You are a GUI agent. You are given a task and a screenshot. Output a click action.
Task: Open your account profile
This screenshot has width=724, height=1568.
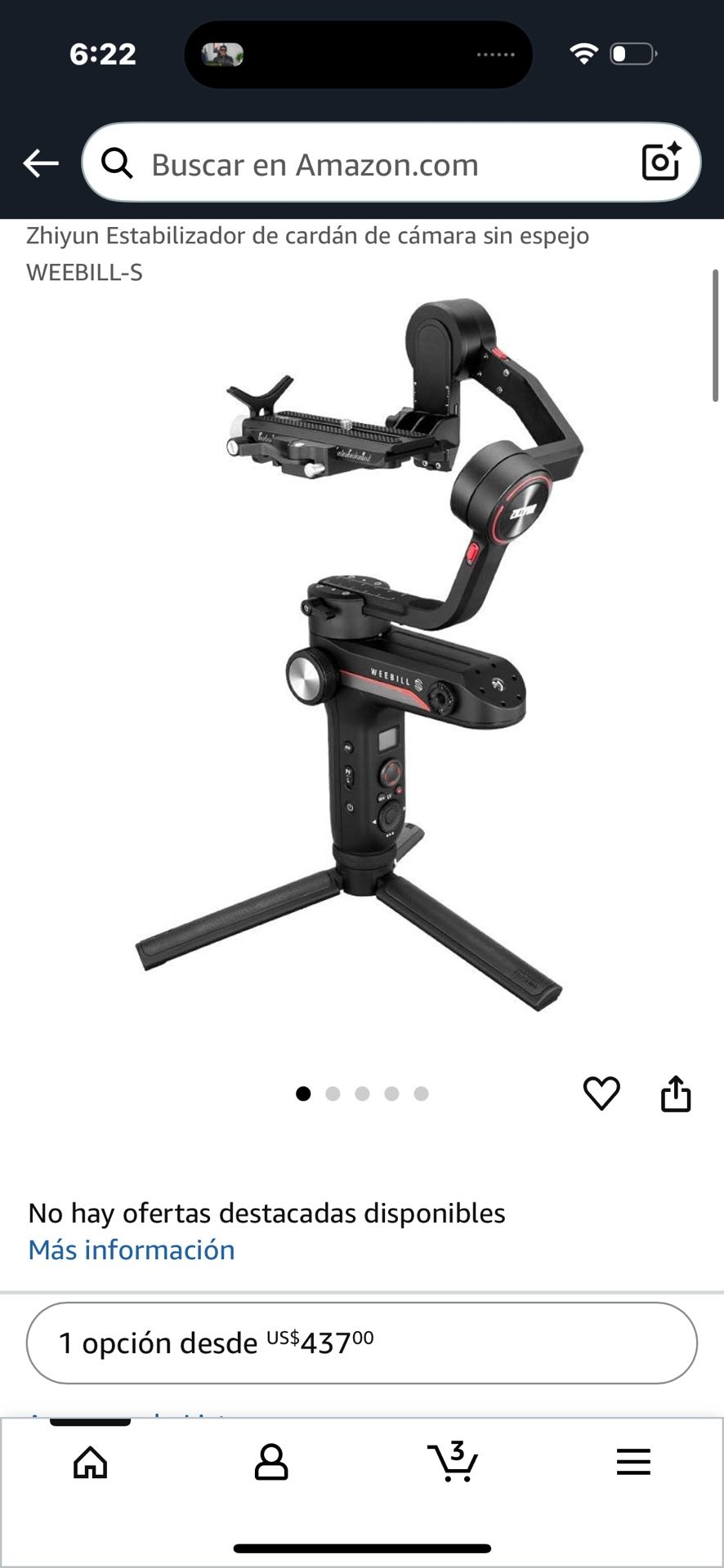[x=270, y=1462]
